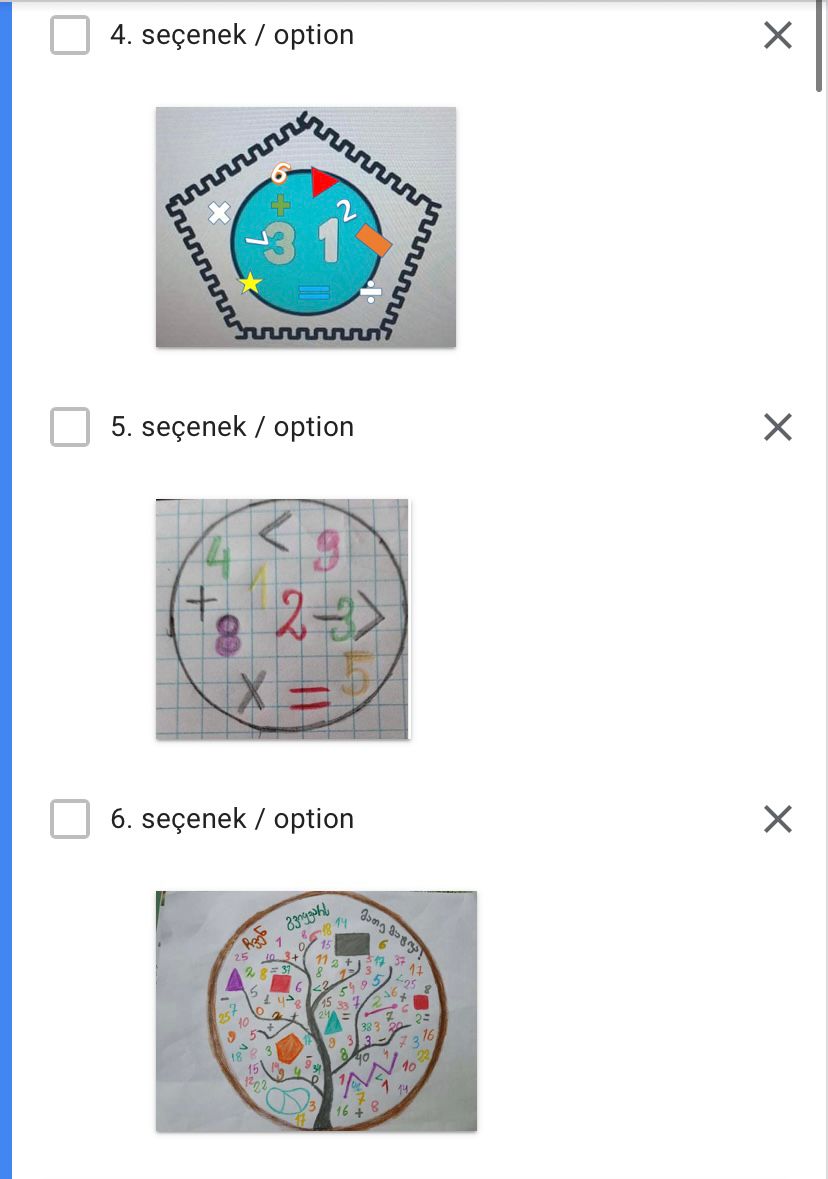Select the hand-drawn circle image under option 5
Screen dimensions: 828x1179
(281, 618)
